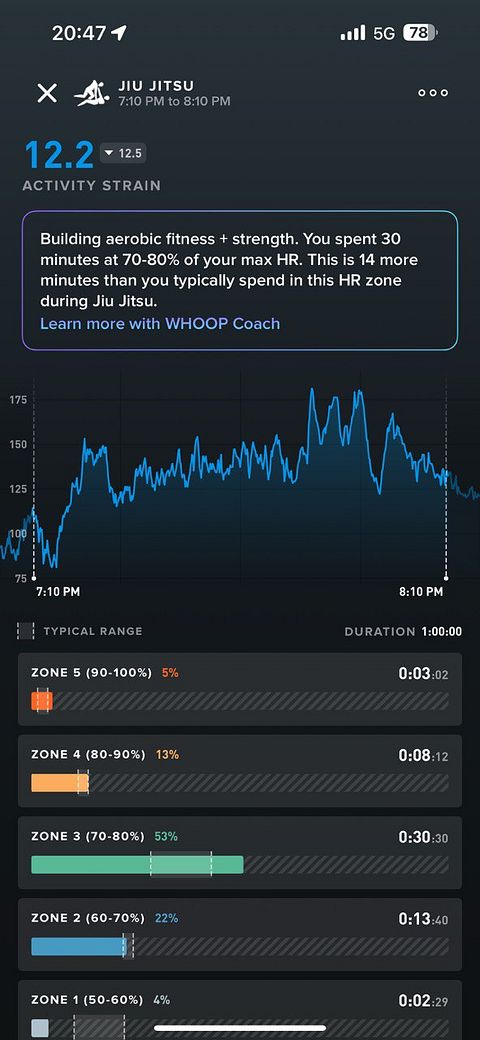Open the three-dot overflow menu
The width and height of the screenshot is (480, 1040).
[433, 93]
